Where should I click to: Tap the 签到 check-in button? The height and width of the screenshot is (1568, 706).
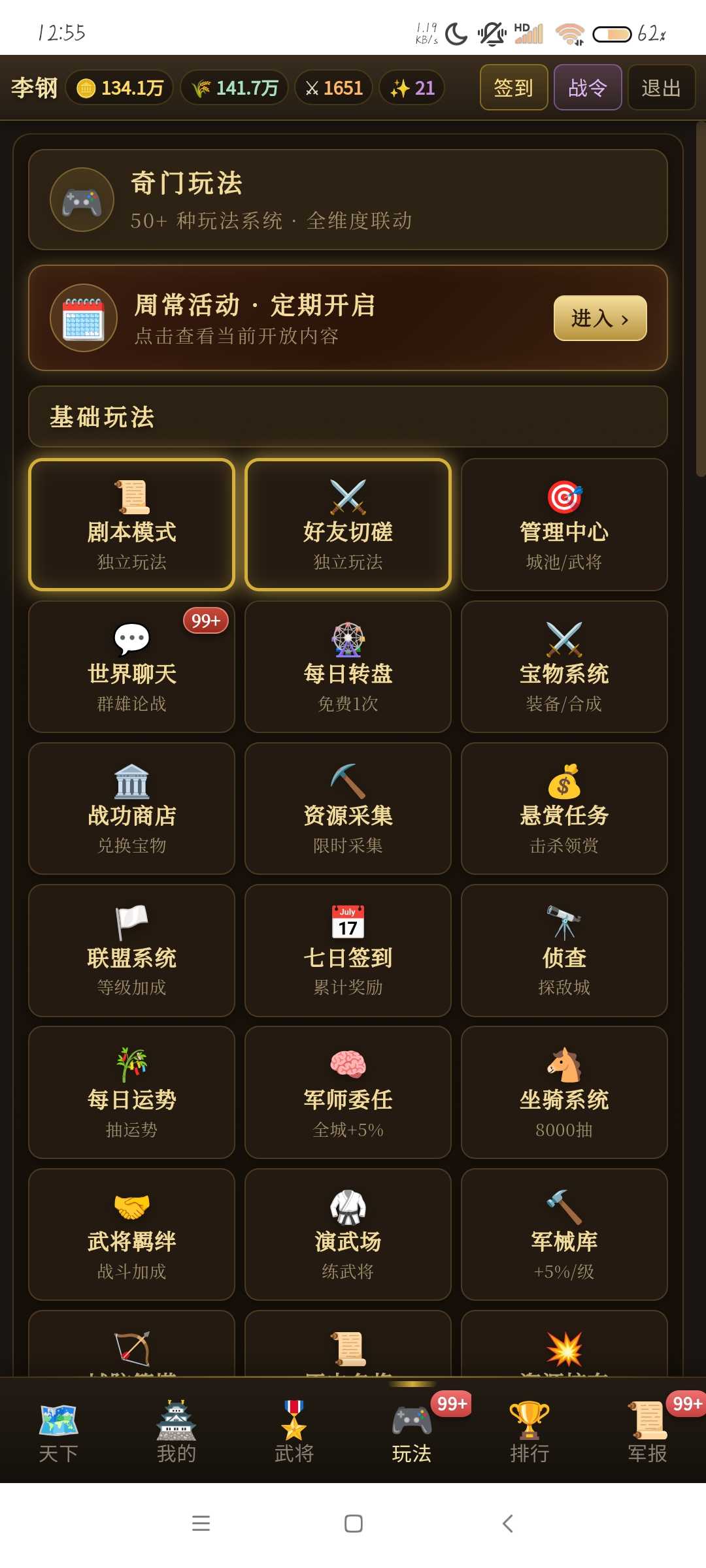[x=514, y=88]
